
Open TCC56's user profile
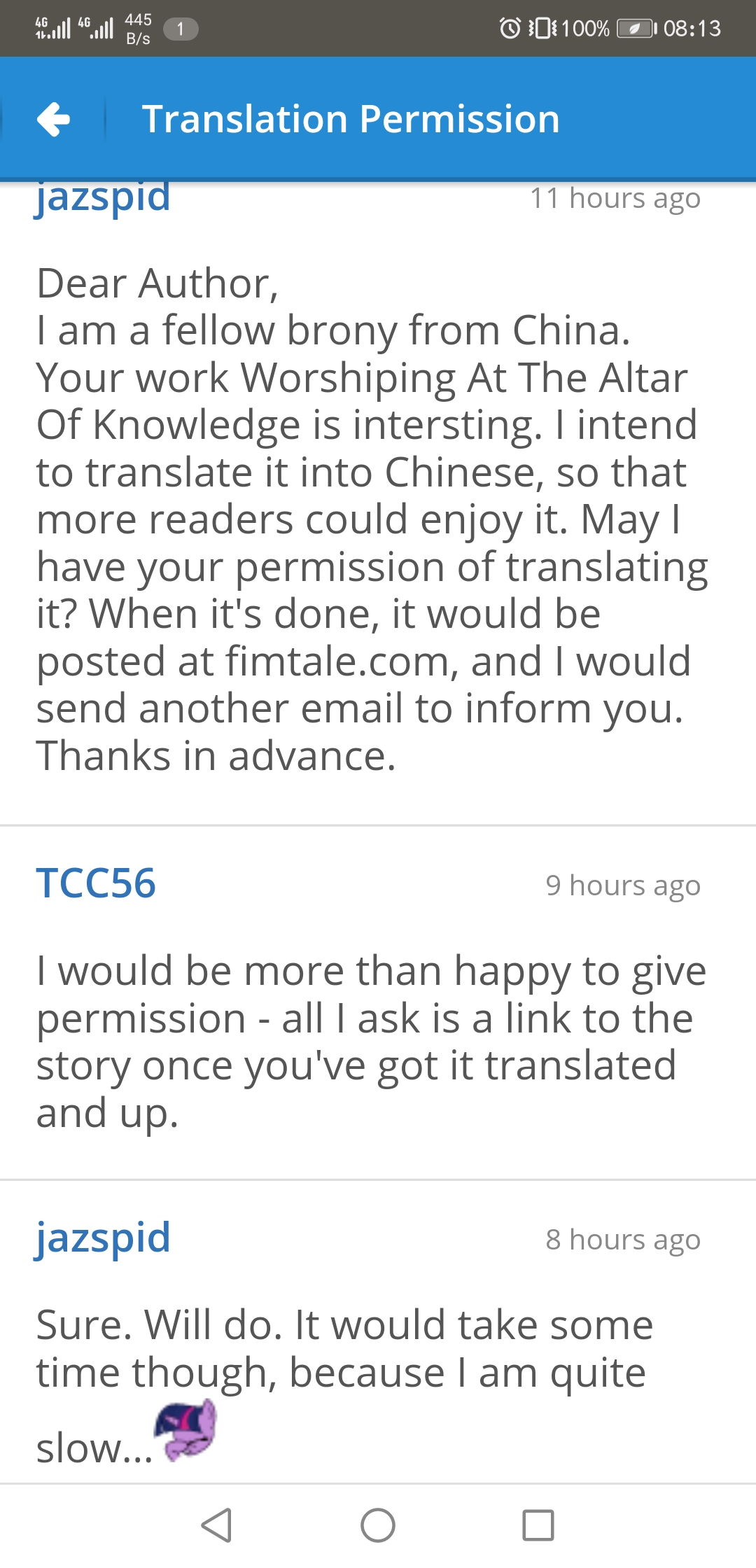96,883
